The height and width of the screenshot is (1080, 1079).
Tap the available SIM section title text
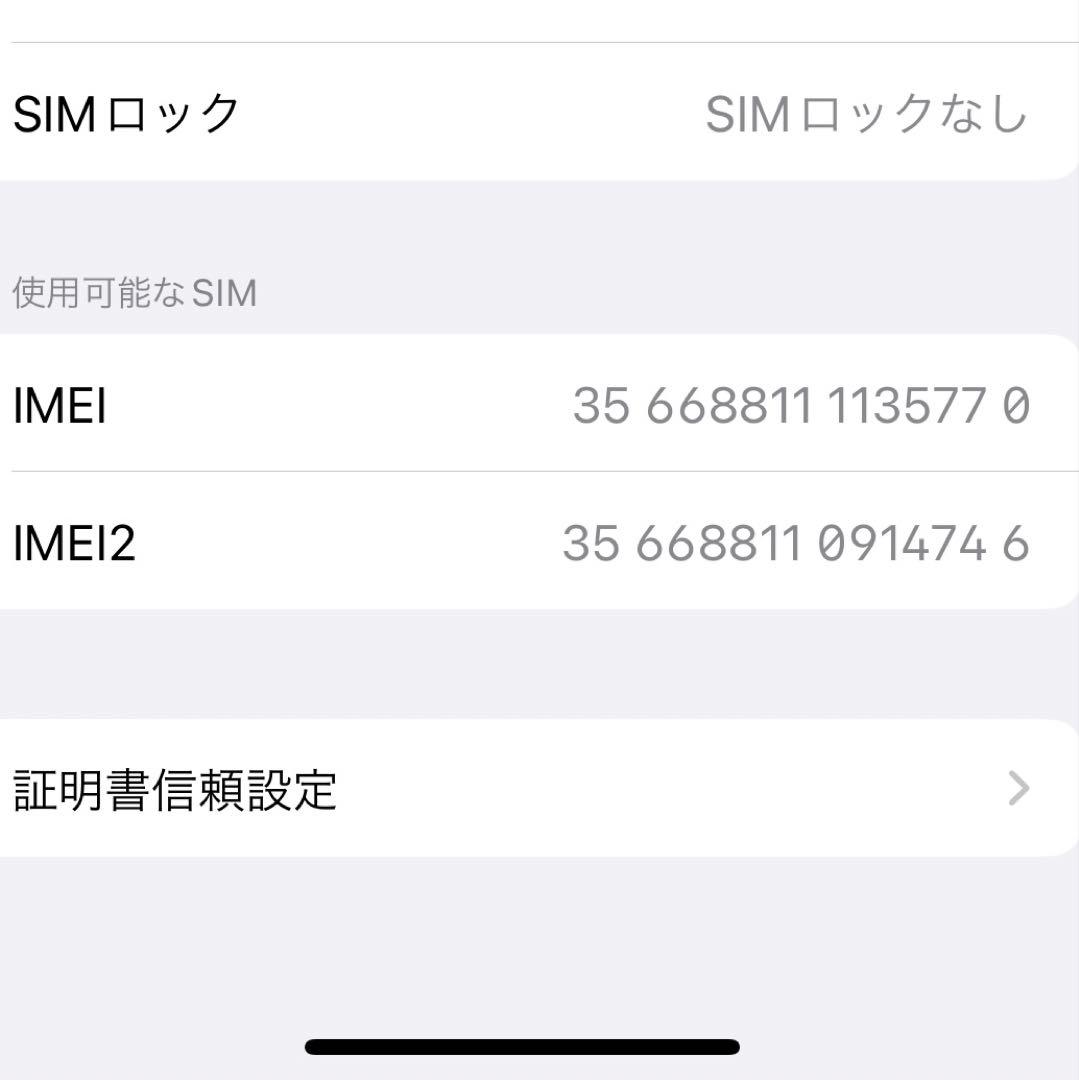(x=132, y=293)
